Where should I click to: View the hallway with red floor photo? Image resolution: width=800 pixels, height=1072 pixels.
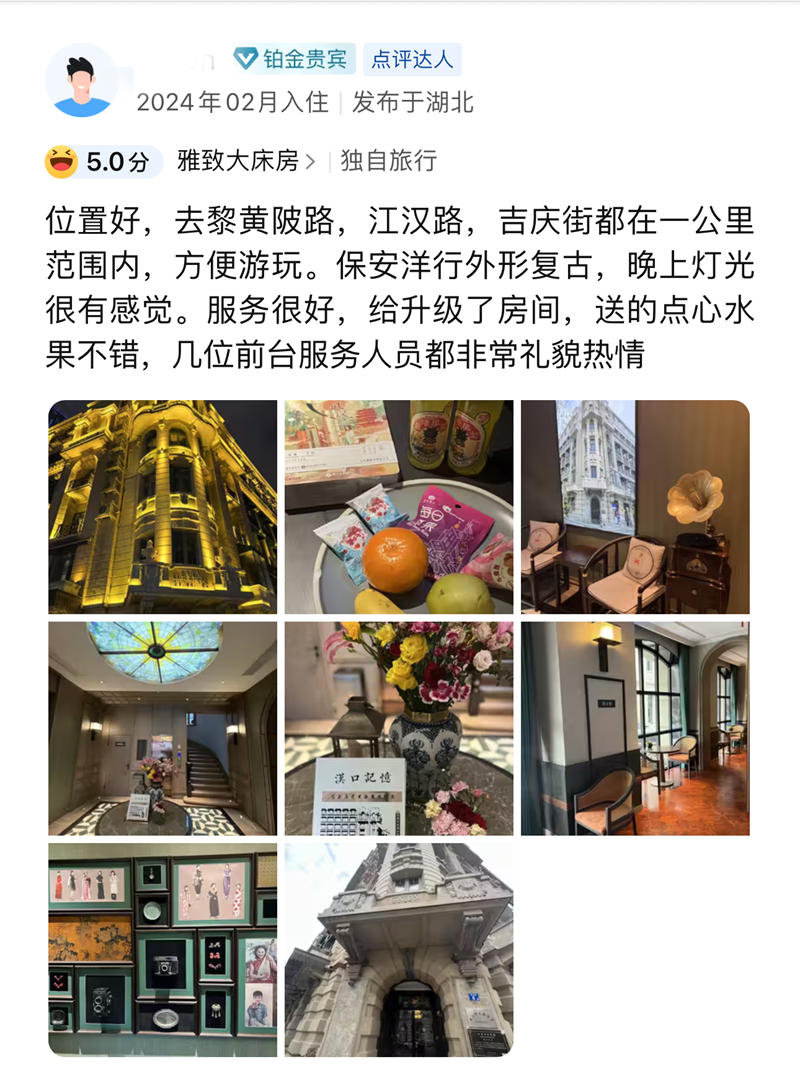pyautogui.click(x=635, y=728)
